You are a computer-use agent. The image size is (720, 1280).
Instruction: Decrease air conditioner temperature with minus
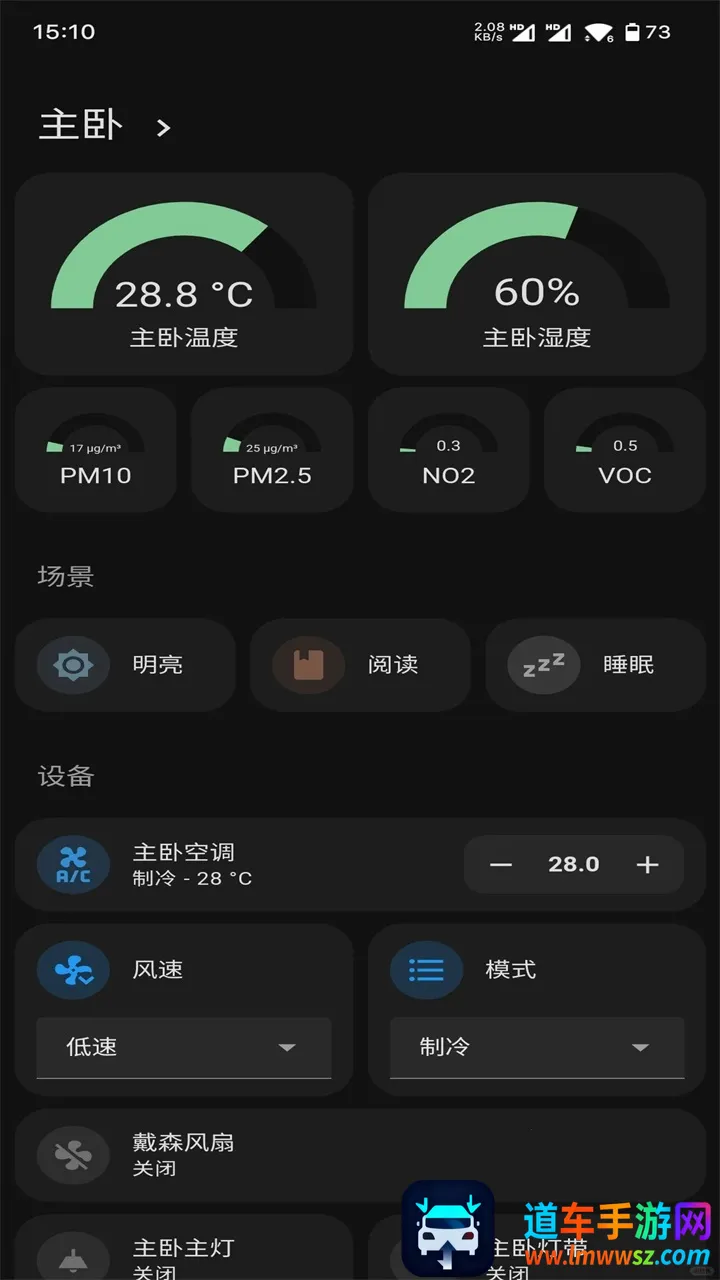[x=501, y=865]
